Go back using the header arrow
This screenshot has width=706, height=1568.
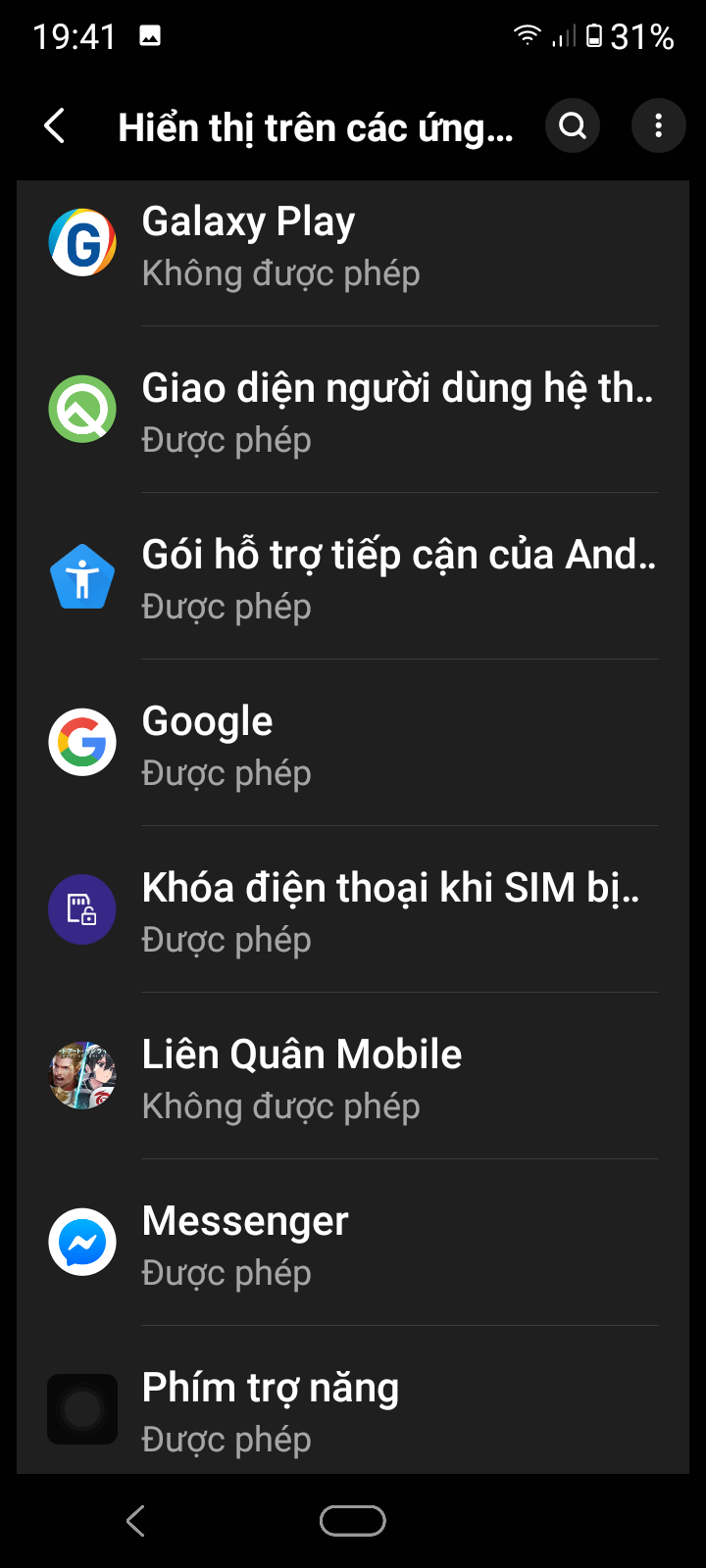tap(56, 126)
